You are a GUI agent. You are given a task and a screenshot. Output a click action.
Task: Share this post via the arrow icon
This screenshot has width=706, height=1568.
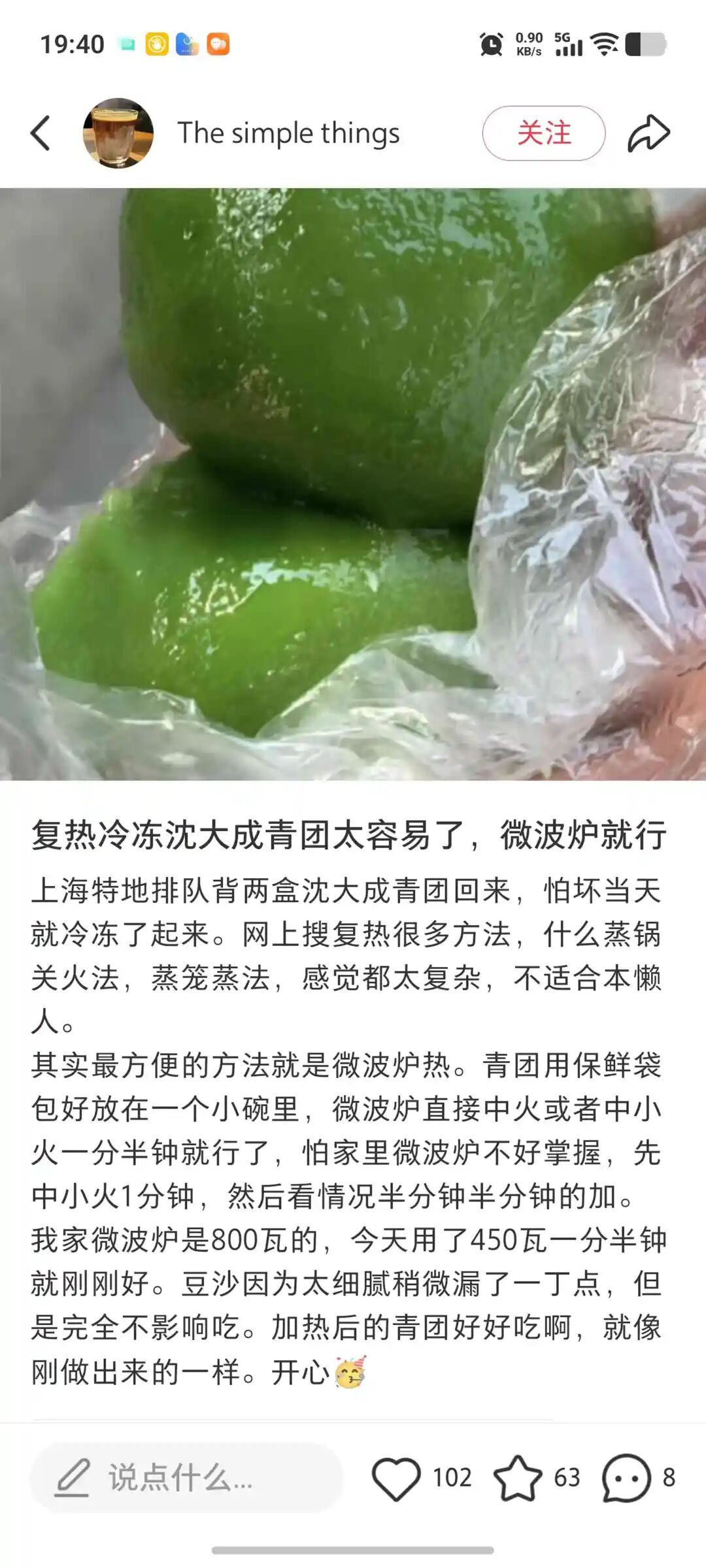[x=648, y=133]
